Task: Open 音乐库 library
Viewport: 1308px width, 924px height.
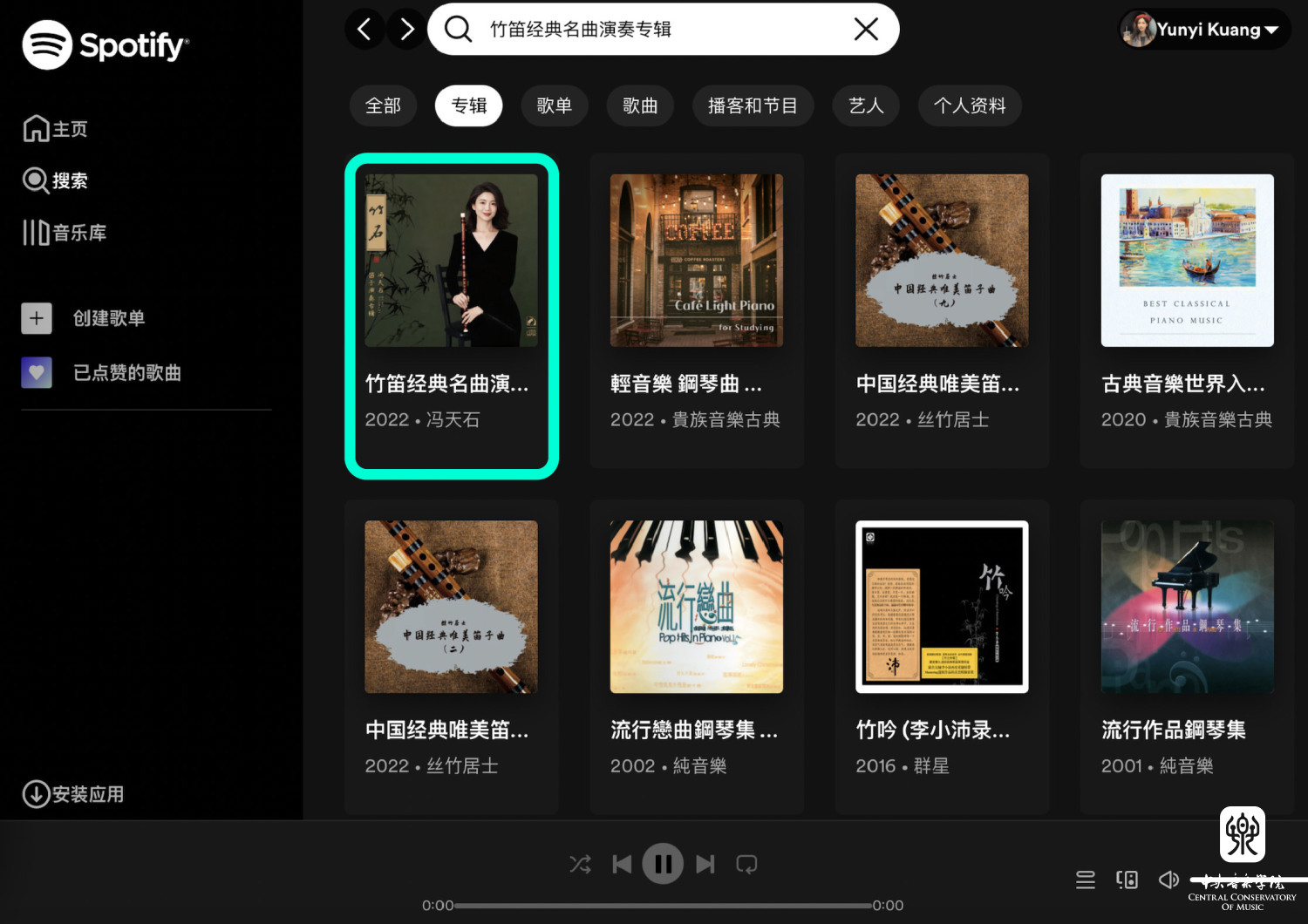Action: [x=65, y=233]
